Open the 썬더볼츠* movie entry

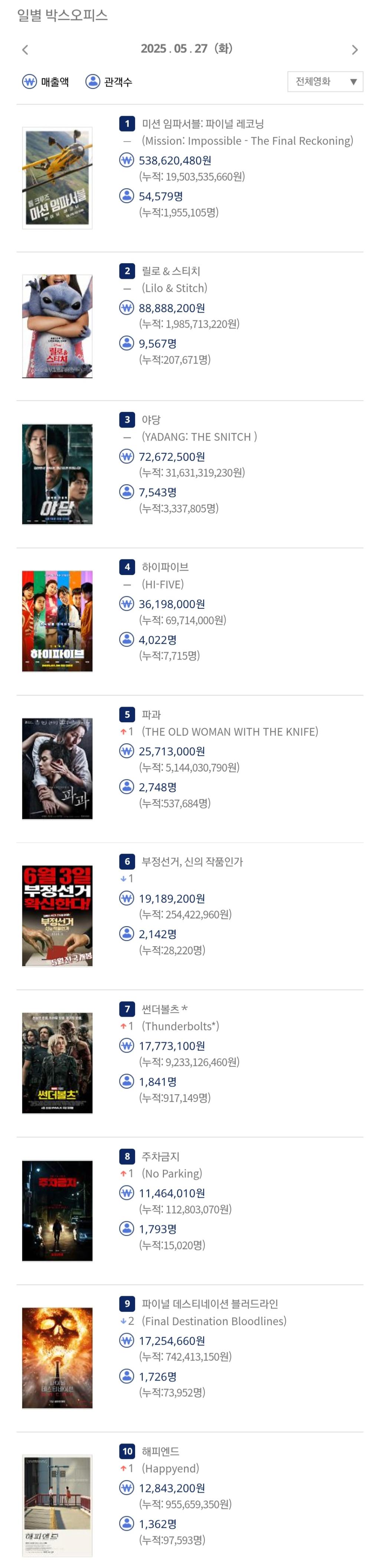(x=164, y=1009)
